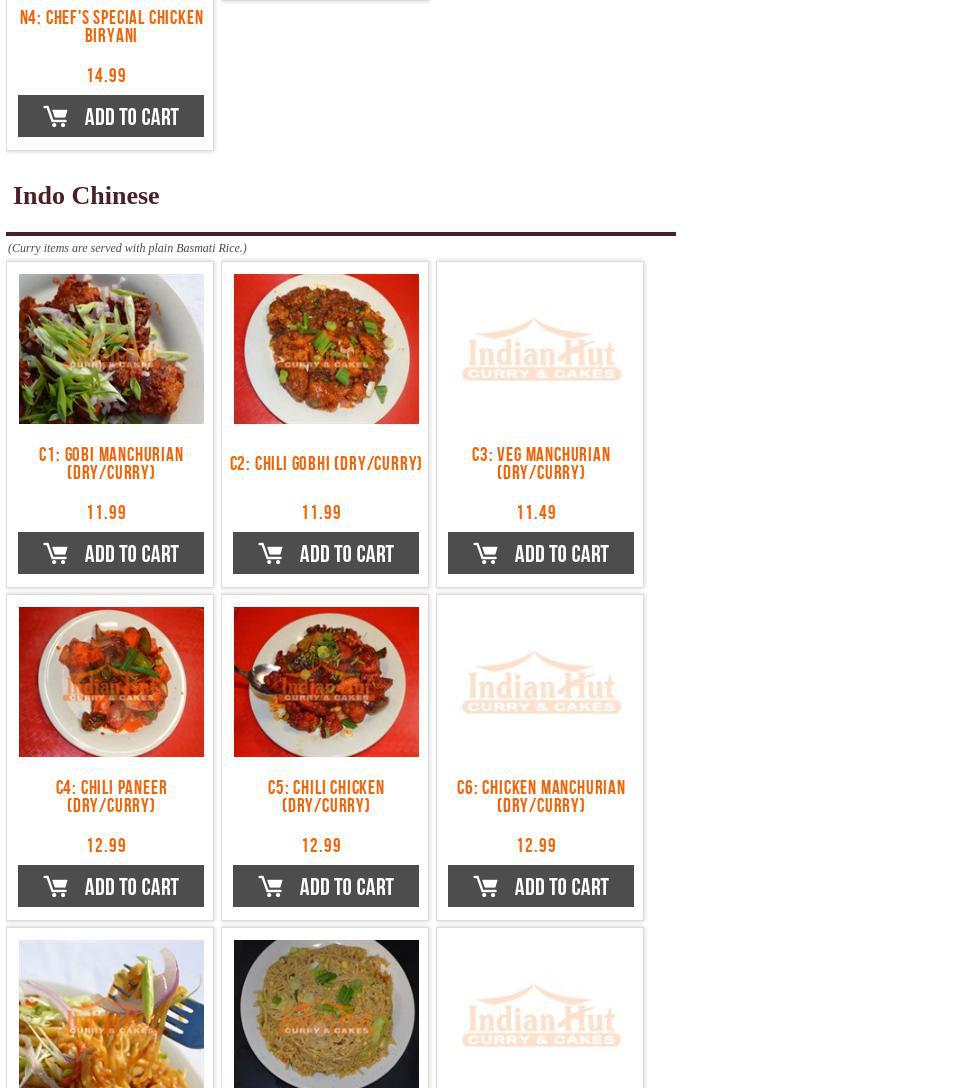
Task: Add C1 Gobi Manchurian to cart
Action: 111,553
